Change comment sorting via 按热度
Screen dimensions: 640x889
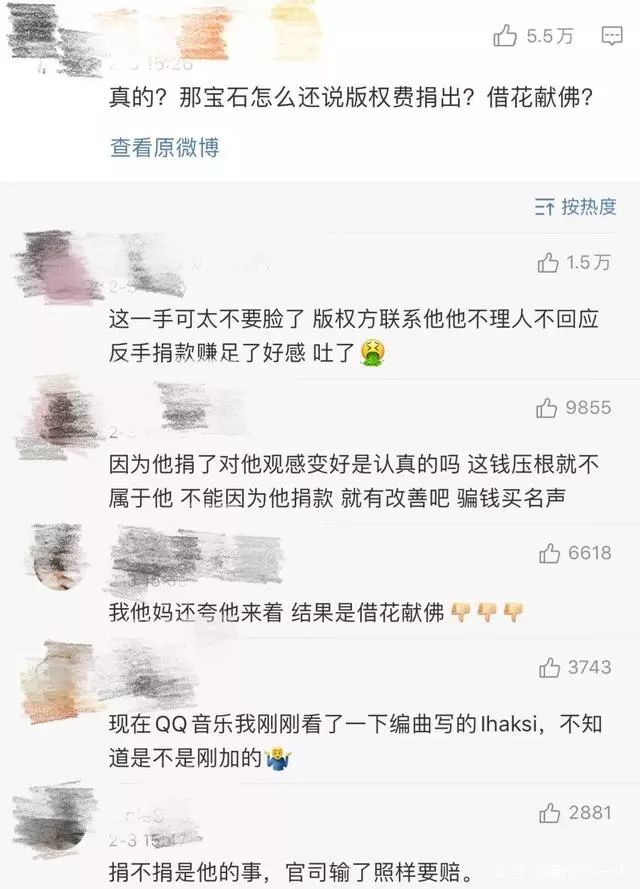pyautogui.click(x=576, y=207)
